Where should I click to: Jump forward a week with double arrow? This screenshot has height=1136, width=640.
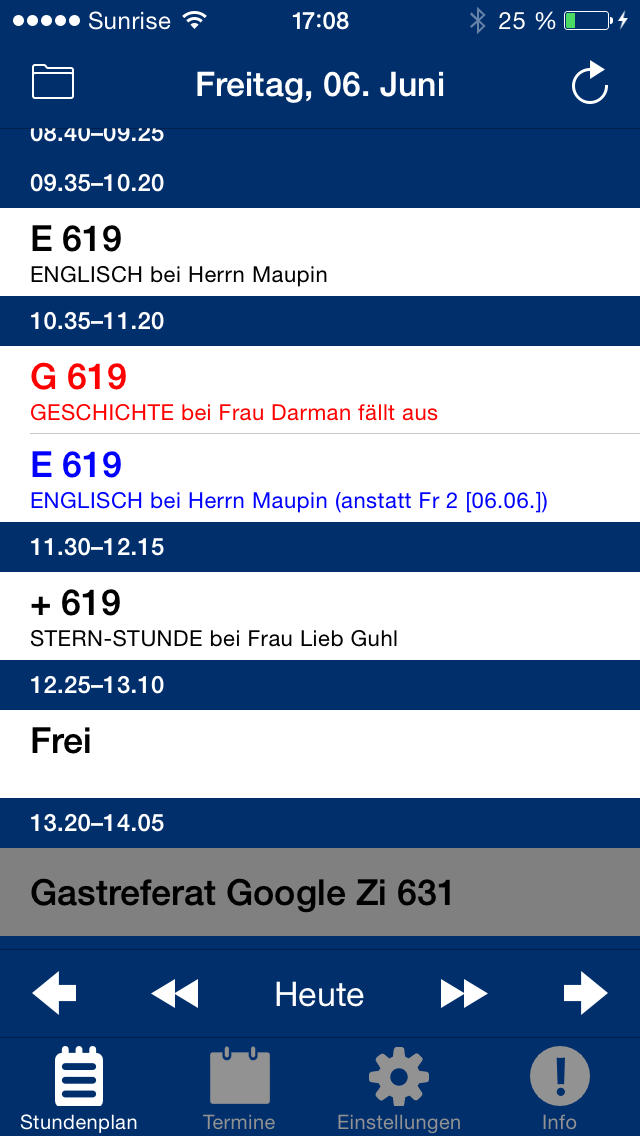coord(464,993)
